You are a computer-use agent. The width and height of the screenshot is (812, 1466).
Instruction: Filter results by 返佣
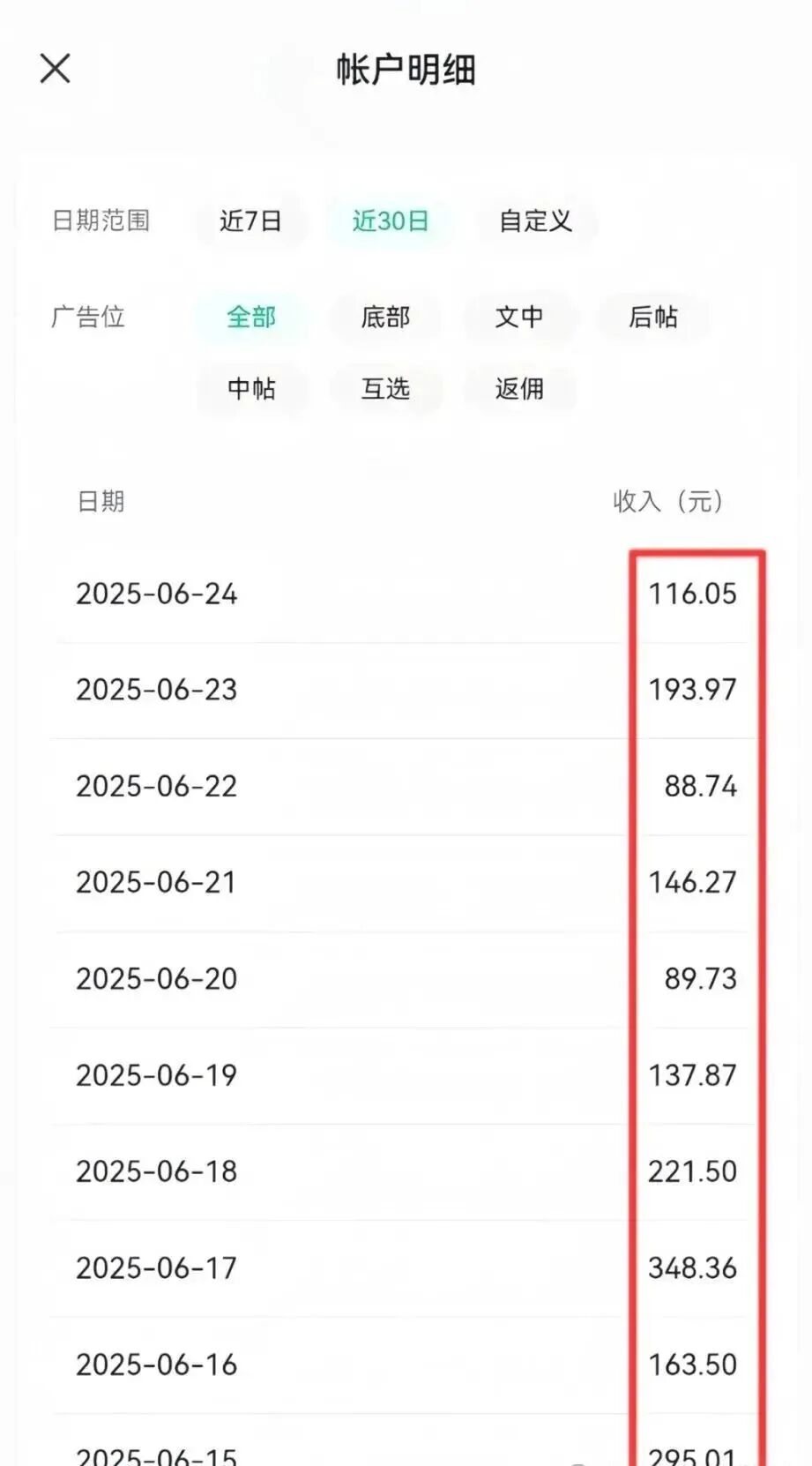coord(520,389)
